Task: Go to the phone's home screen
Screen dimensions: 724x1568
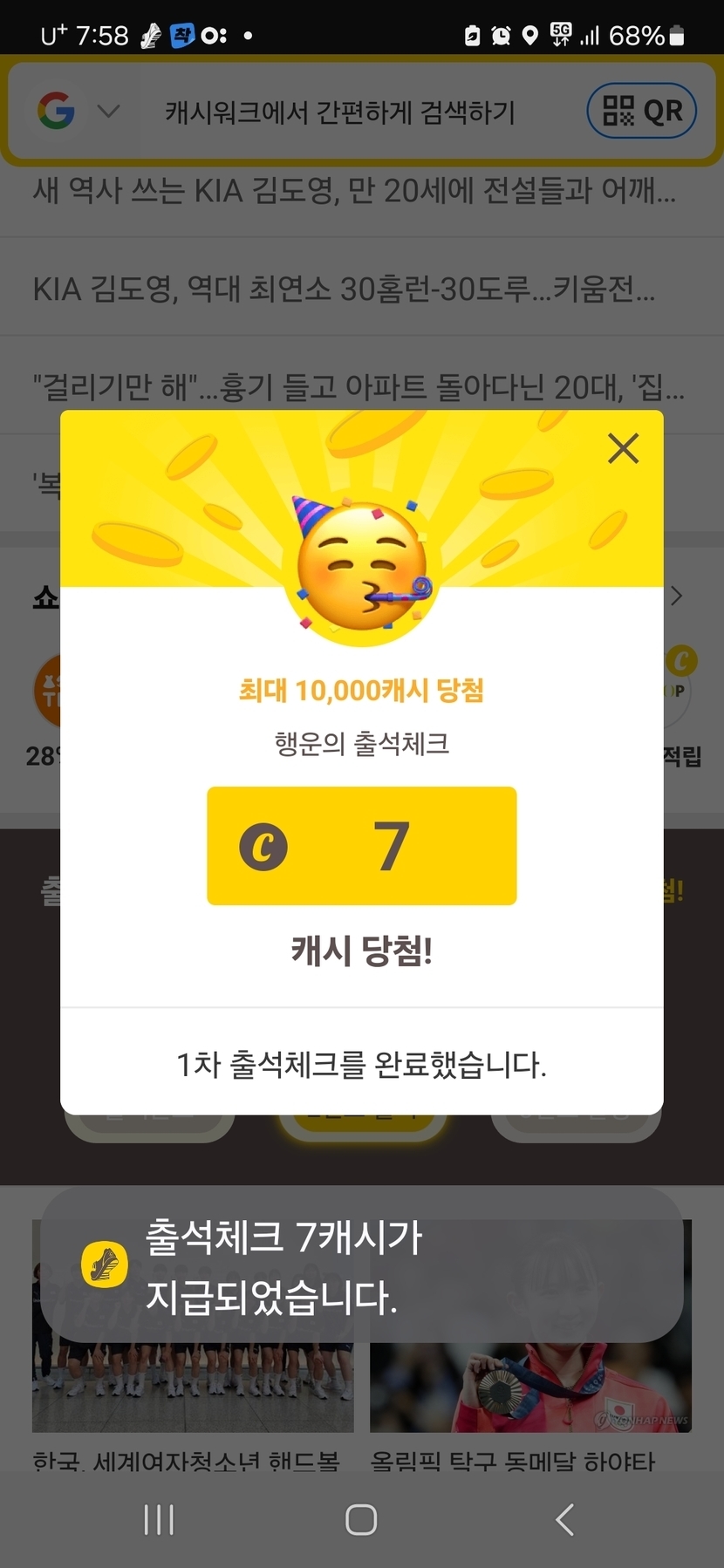Action: (361, 1520)
